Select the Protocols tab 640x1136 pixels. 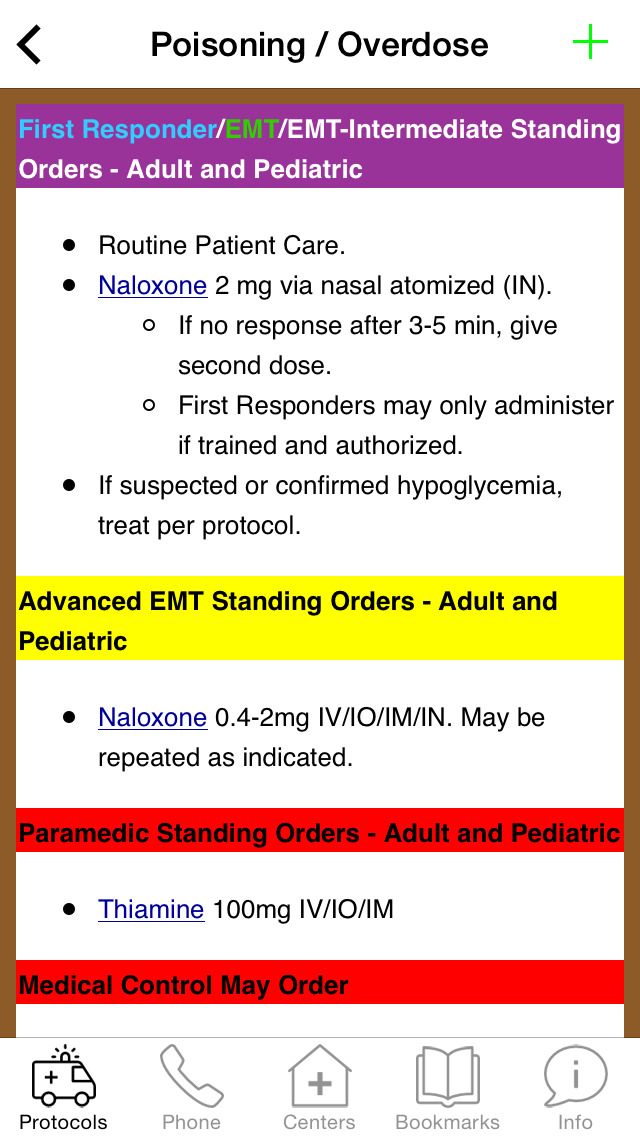(x=63, y=1088)
